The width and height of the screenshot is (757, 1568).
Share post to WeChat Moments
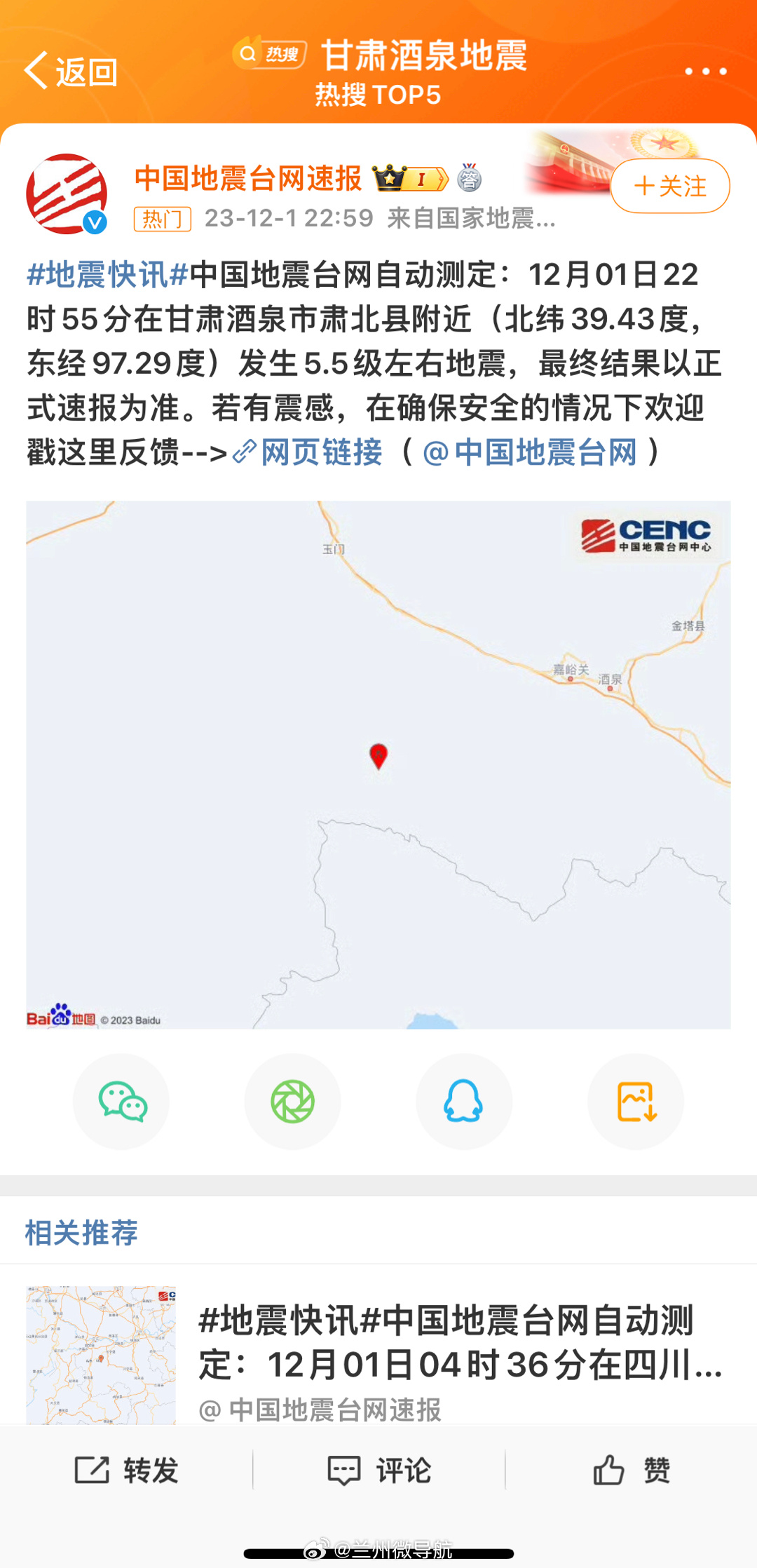pos(292,1101)
